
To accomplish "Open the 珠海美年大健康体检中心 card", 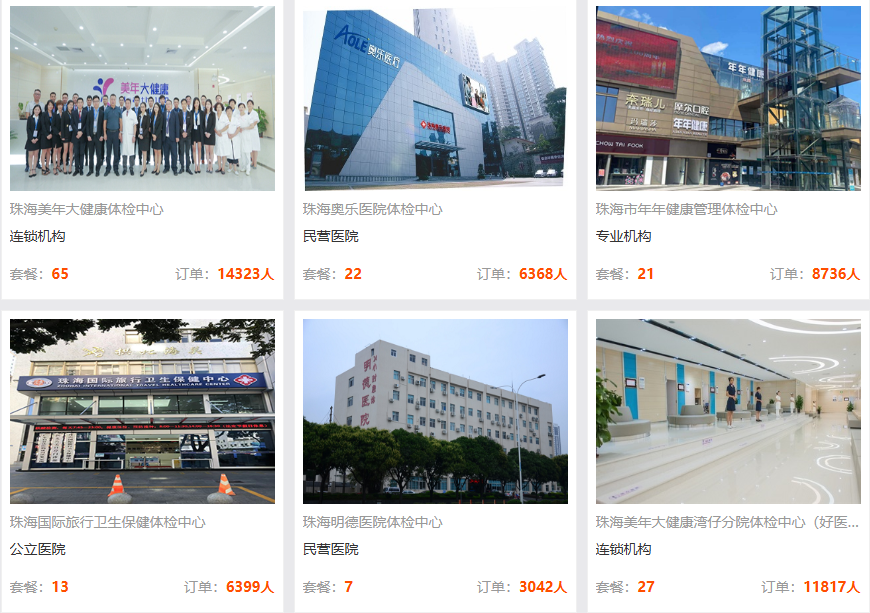I will (142, 100).
